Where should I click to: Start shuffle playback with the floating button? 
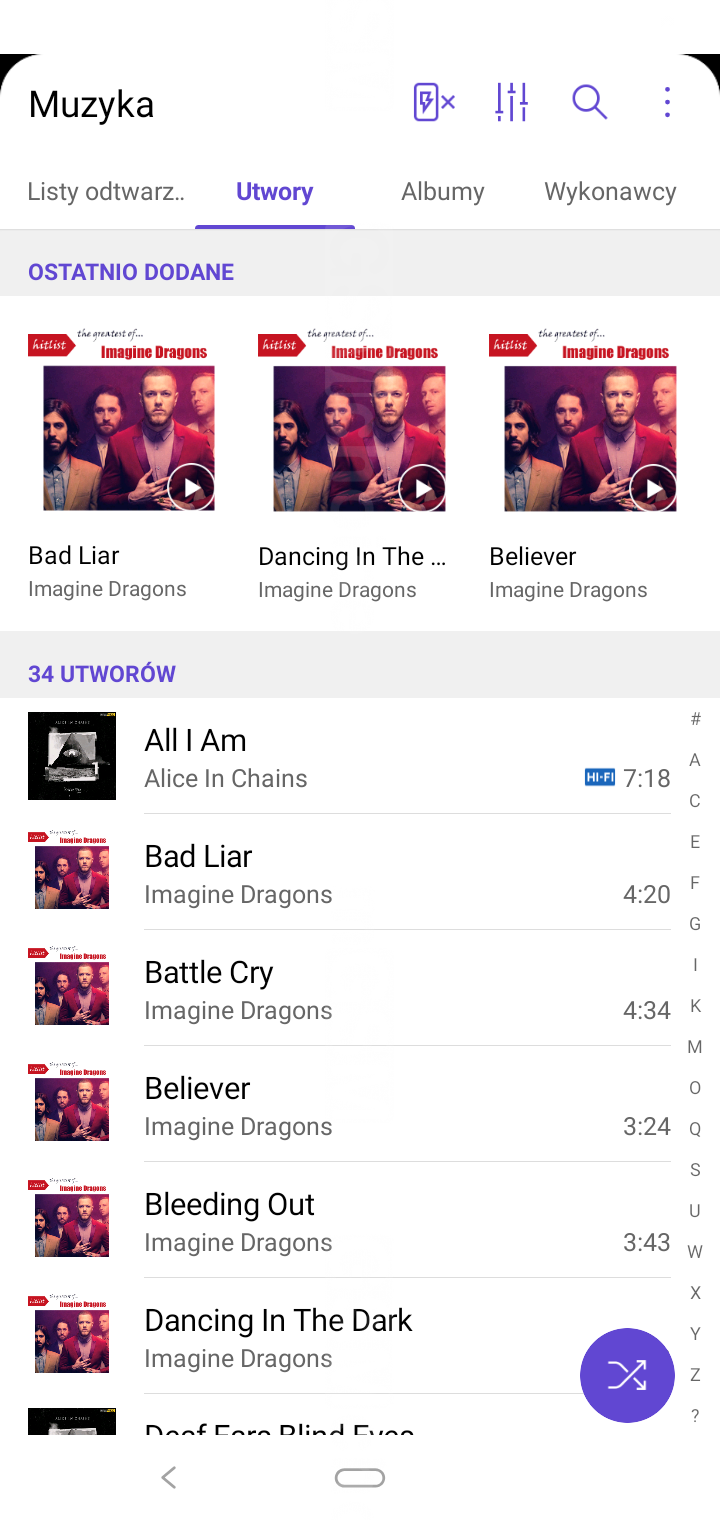click(x=627, y=1375)
